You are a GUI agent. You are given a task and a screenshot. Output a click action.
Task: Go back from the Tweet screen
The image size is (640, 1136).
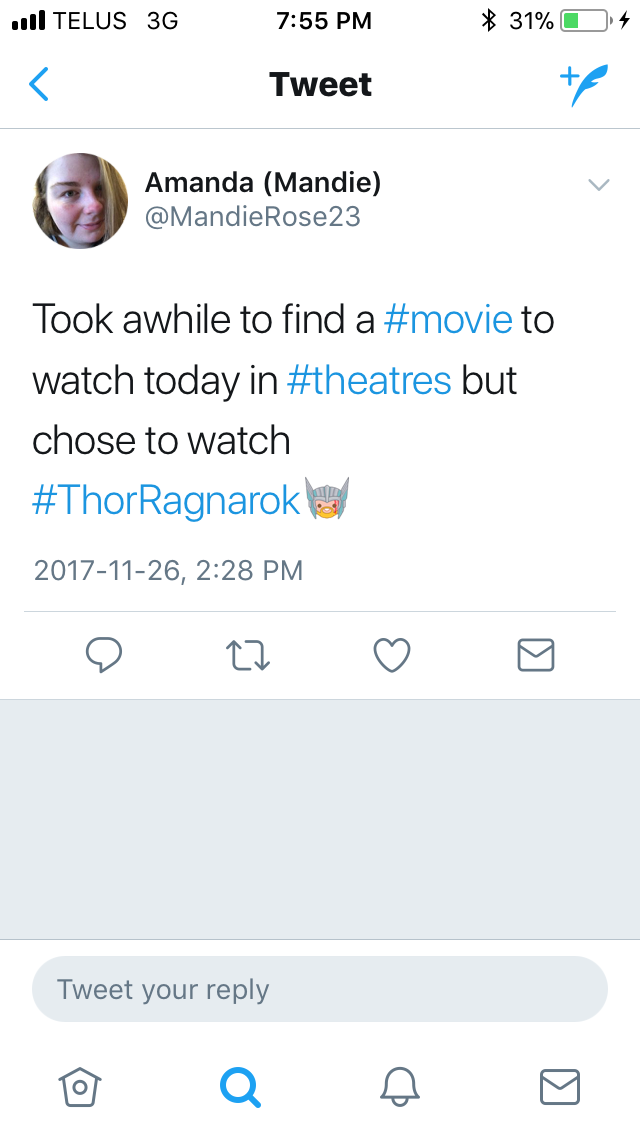39,85
